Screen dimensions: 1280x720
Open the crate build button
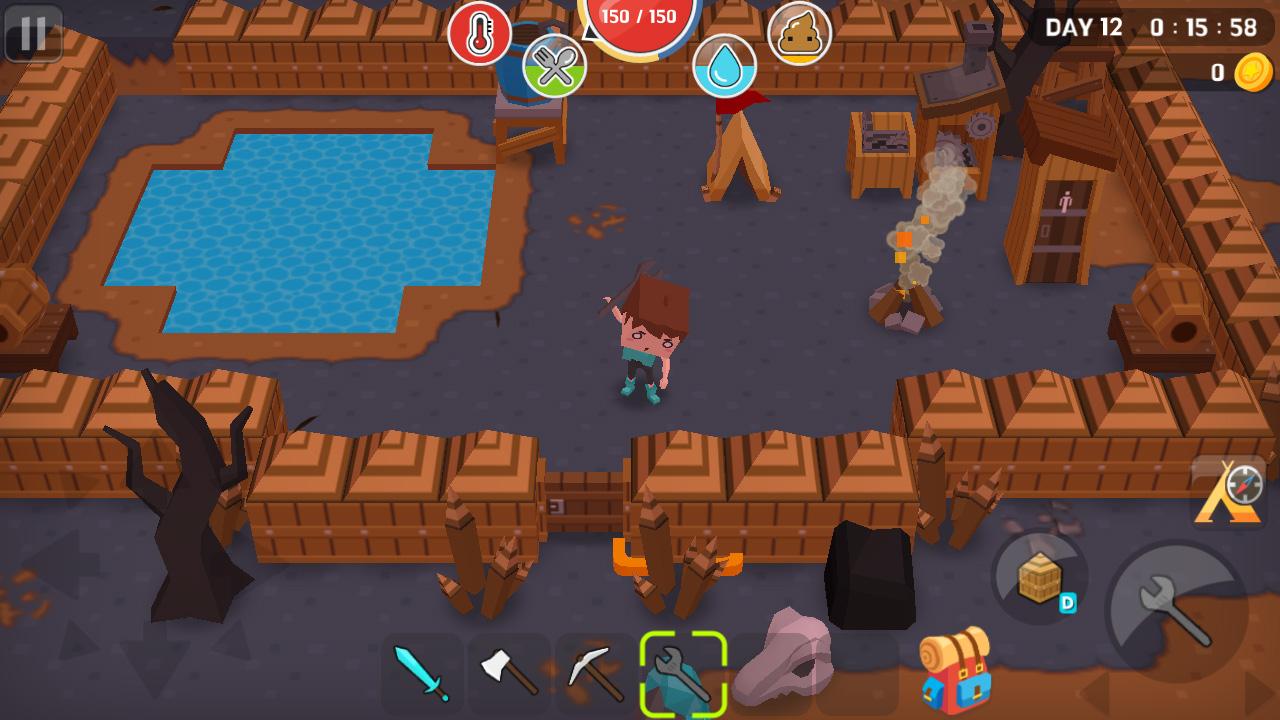tap(1040, 577)
